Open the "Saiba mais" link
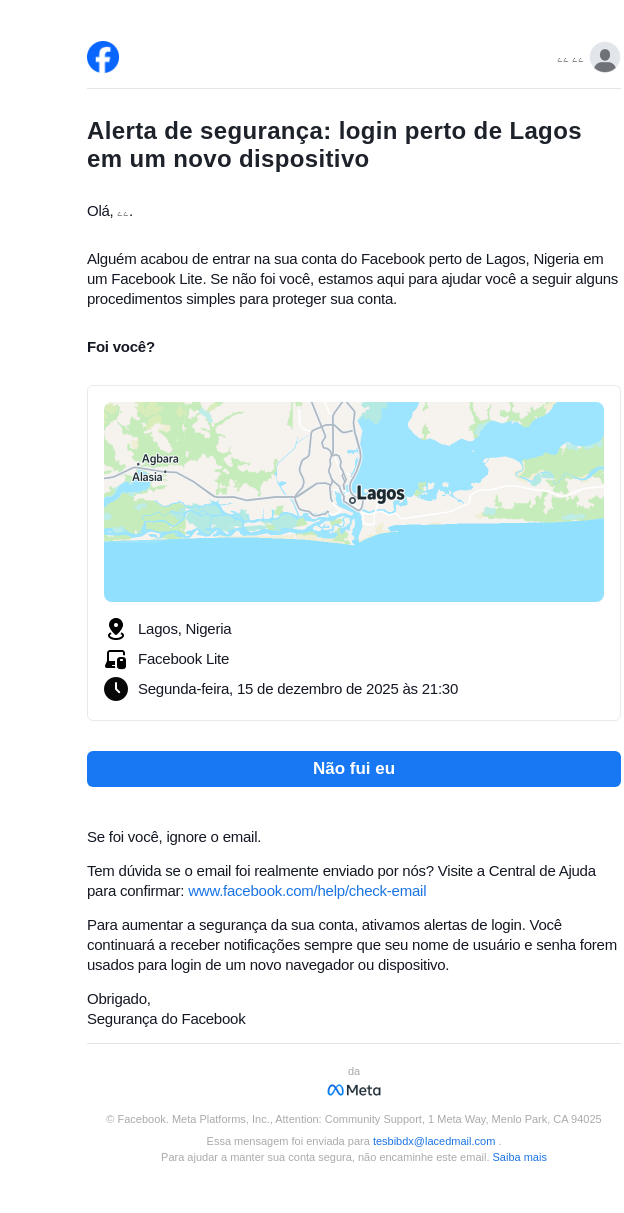This screenshot has width=624, height=1213. tap(519, 1157)
